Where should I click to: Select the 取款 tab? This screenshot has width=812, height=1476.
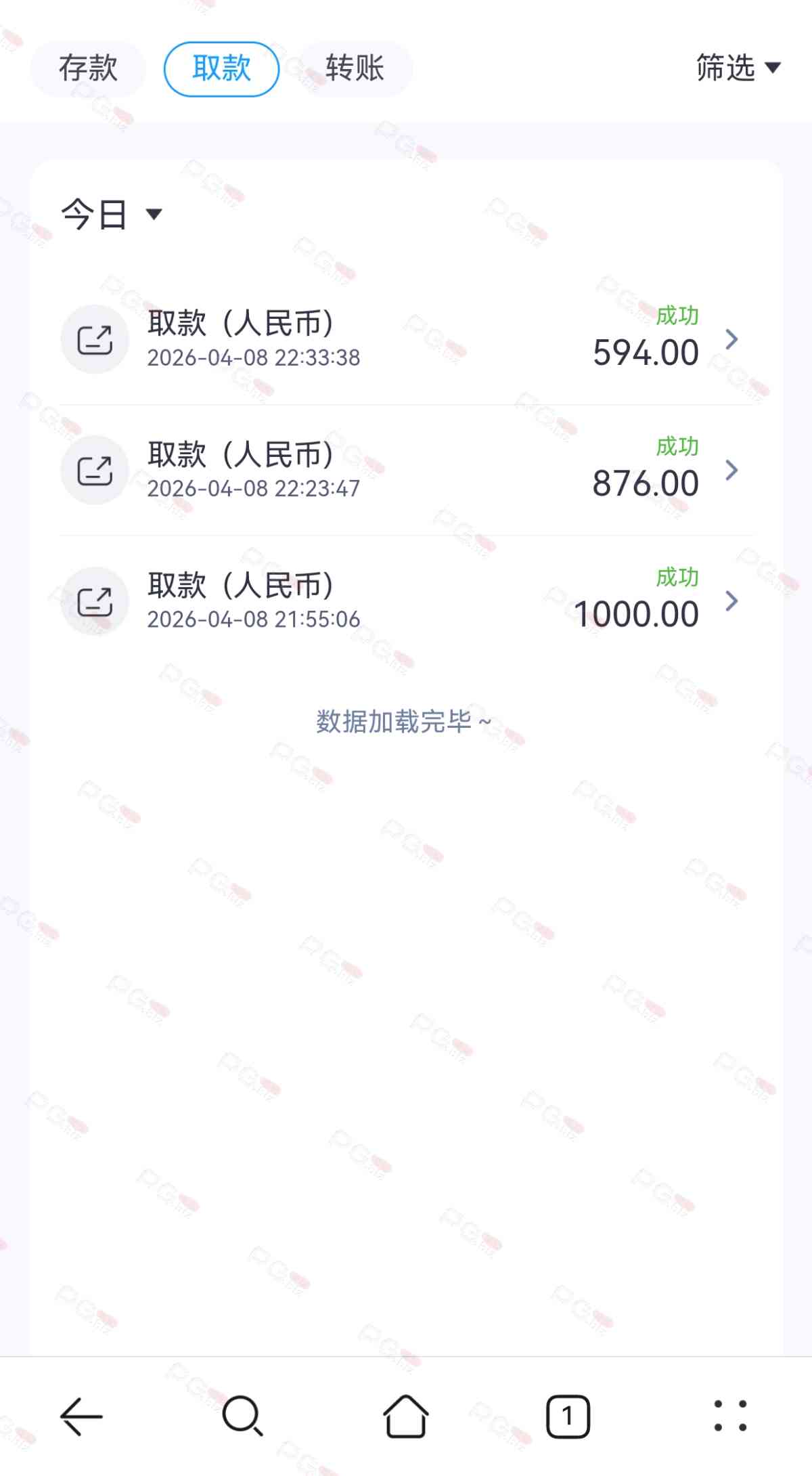(221, 68)
